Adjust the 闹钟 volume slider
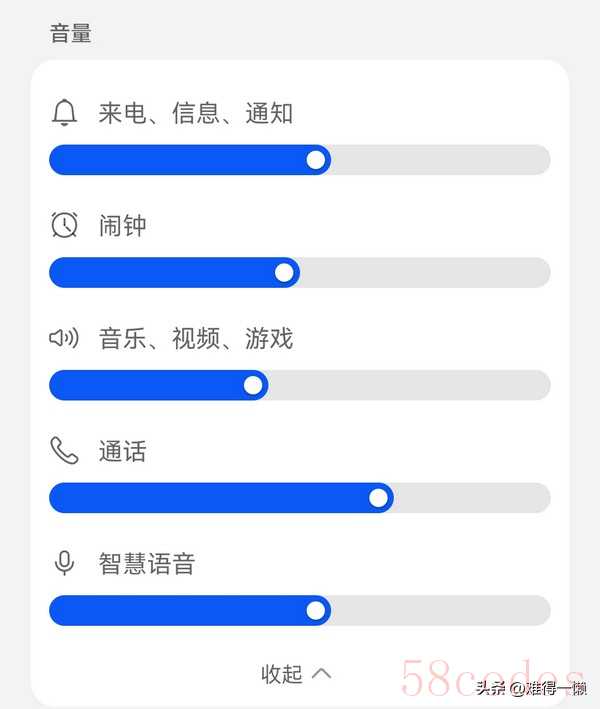600x709 pixels. tap(285, 273)
